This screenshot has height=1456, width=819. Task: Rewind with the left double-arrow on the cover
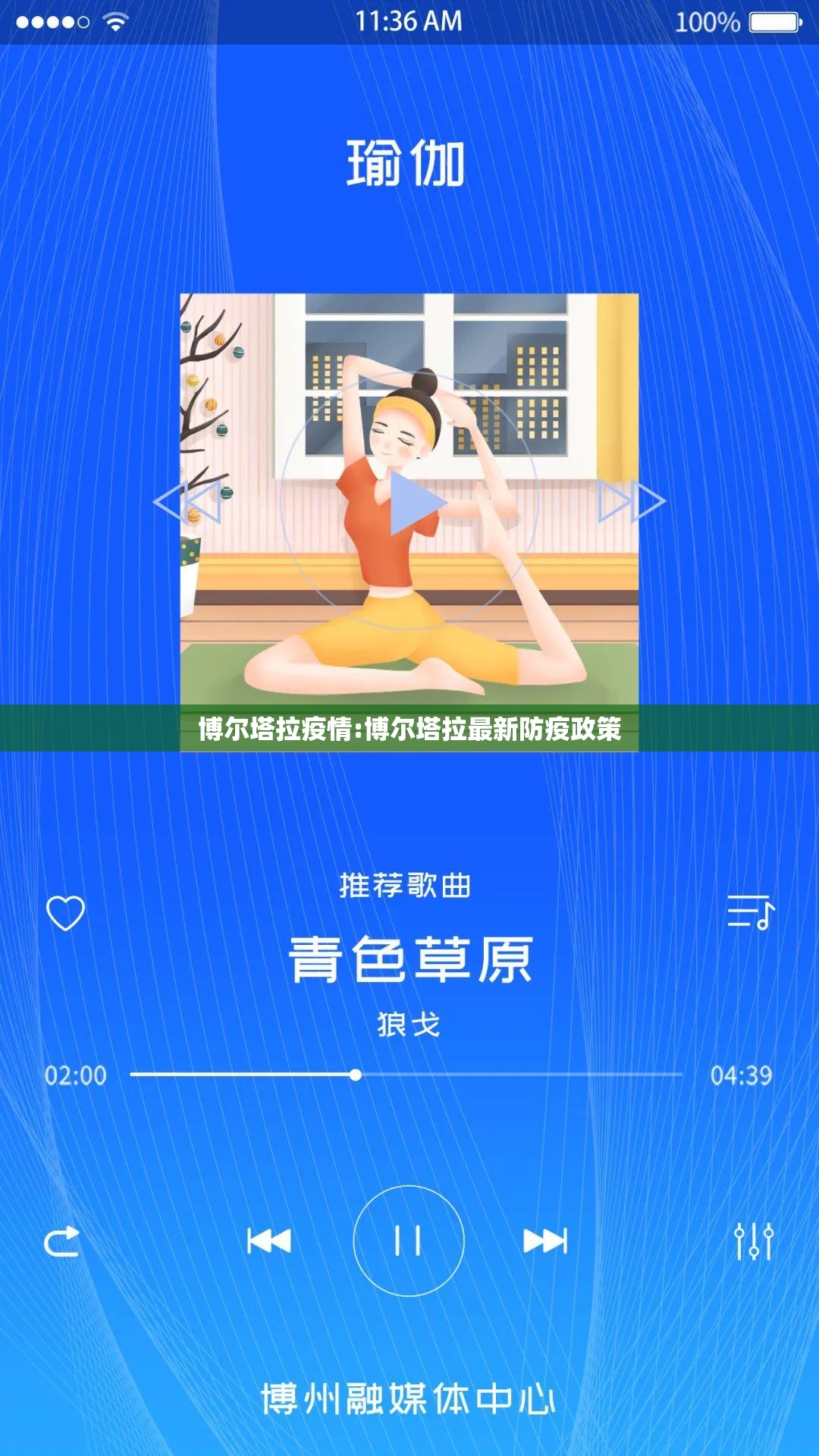pyautogui.click(x=187, y=501)
